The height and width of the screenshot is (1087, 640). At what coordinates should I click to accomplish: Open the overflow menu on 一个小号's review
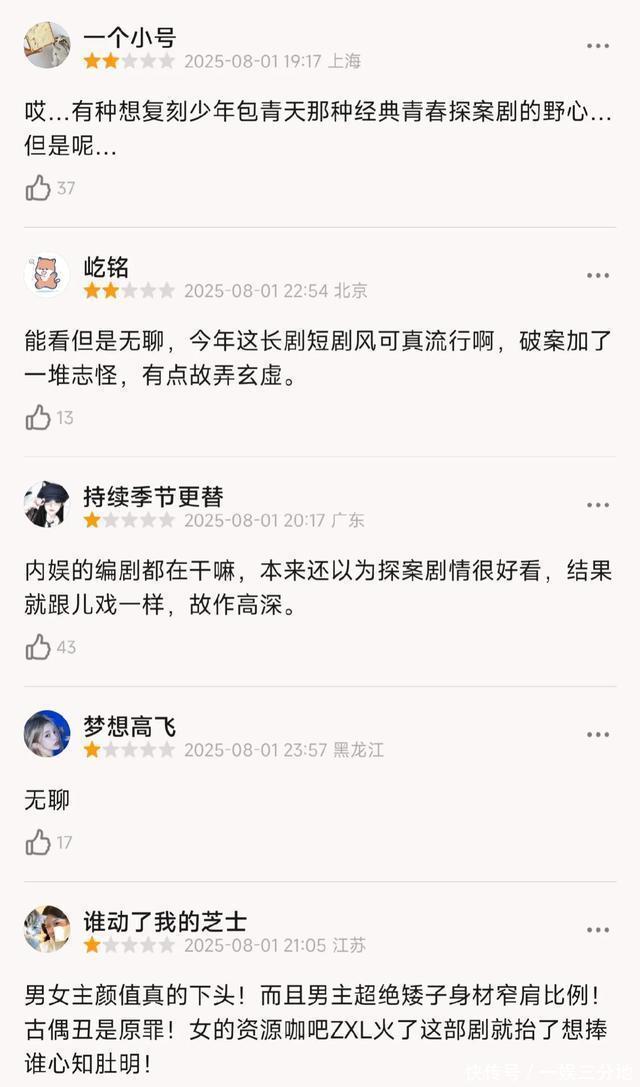[597, 46]
